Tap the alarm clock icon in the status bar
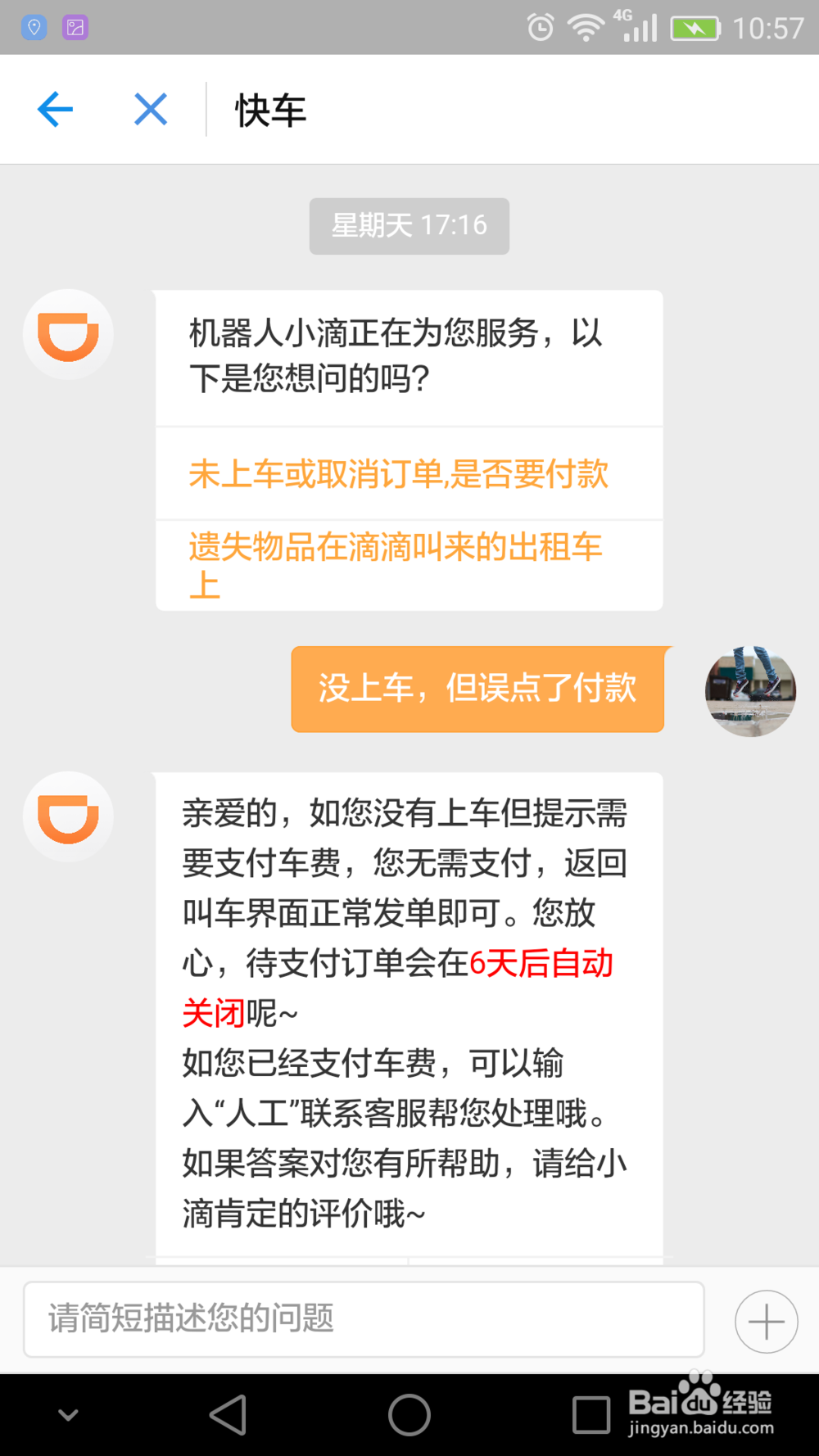 (x=540, y=27)
